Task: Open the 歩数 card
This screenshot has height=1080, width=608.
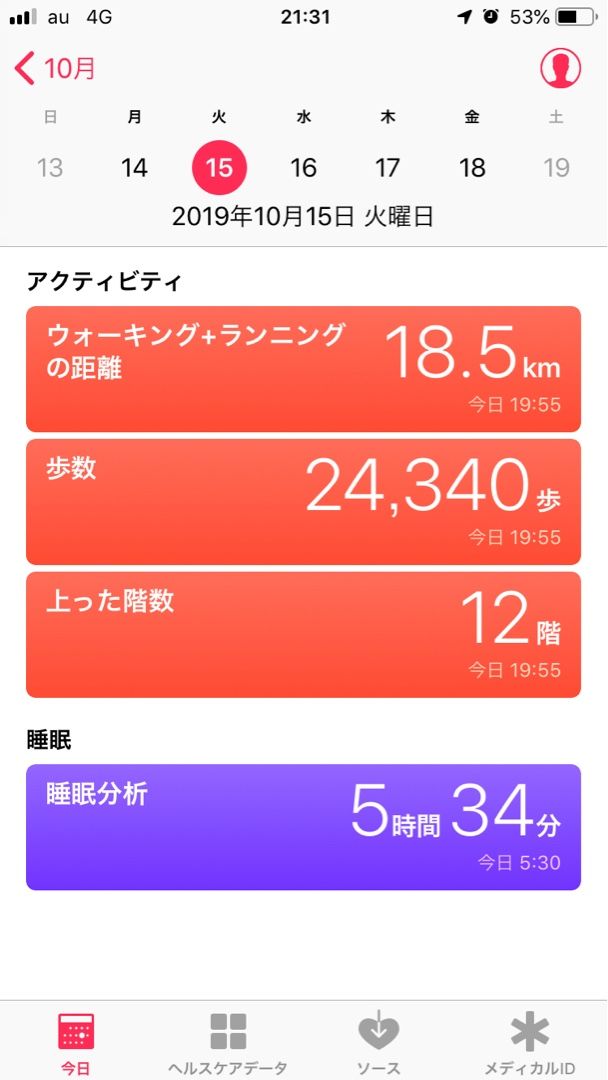Action: pyautogui.click(x=303, y=502)
